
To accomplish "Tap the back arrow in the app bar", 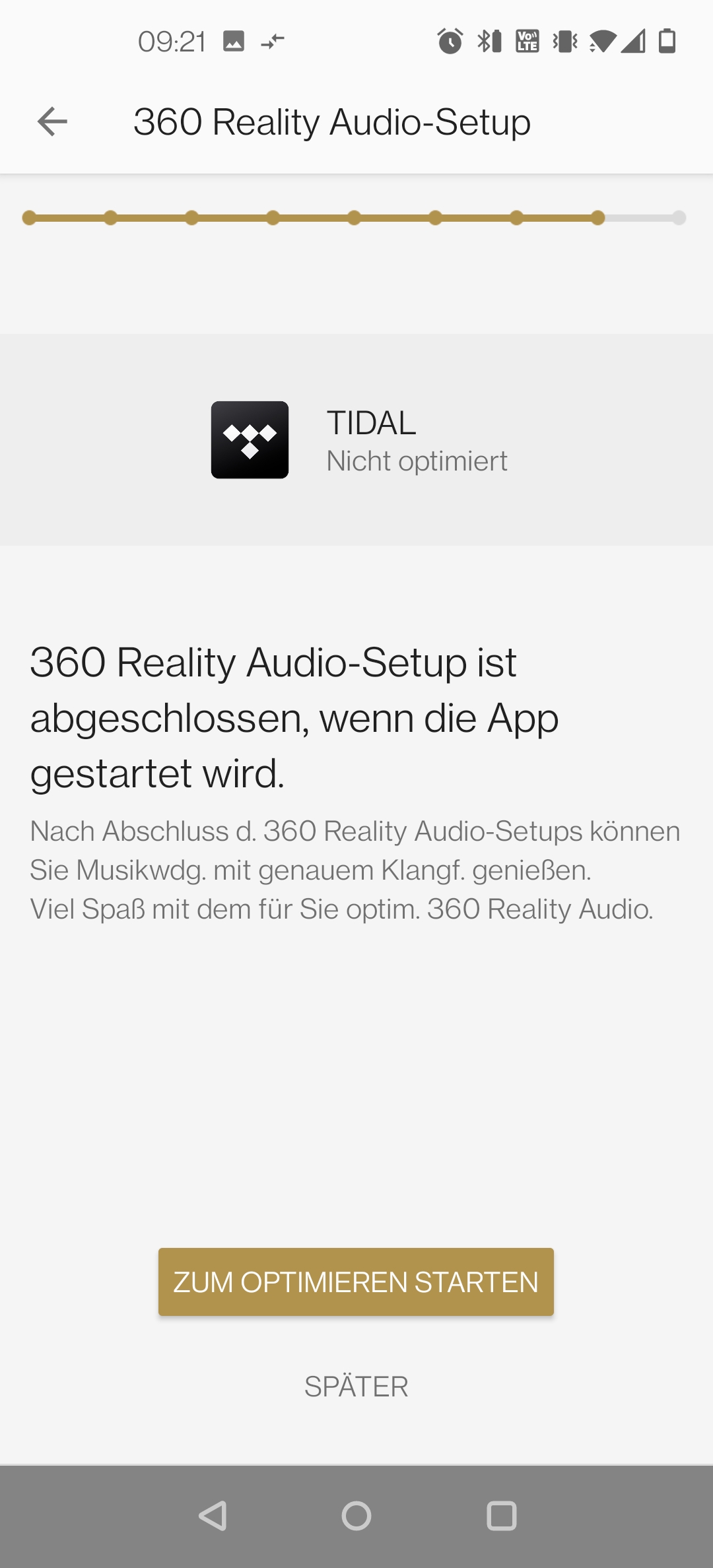I will click(52, 122).
